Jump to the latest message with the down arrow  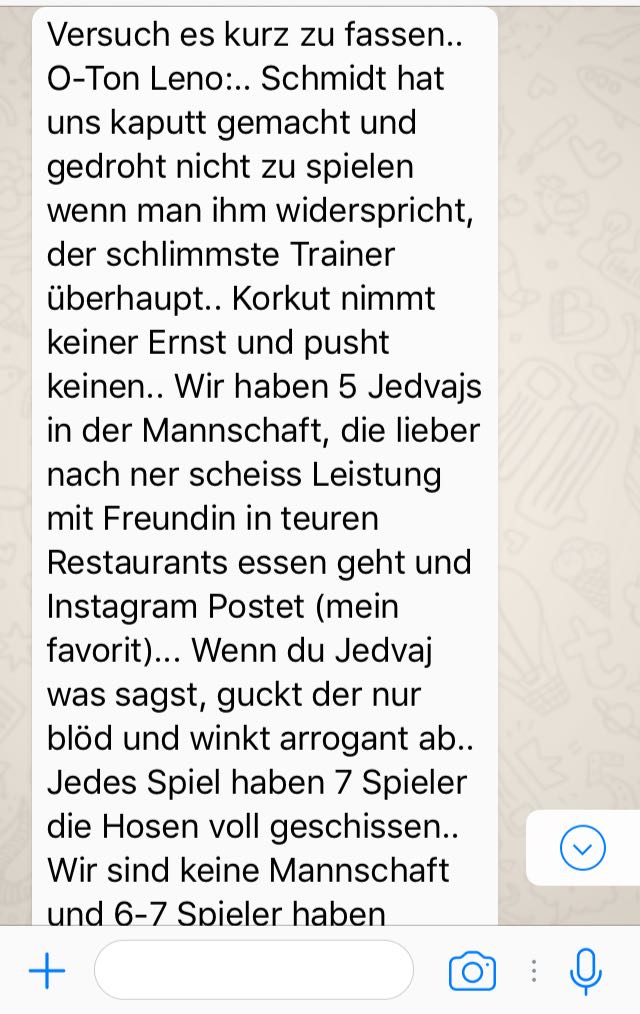[x=582, y=848]
